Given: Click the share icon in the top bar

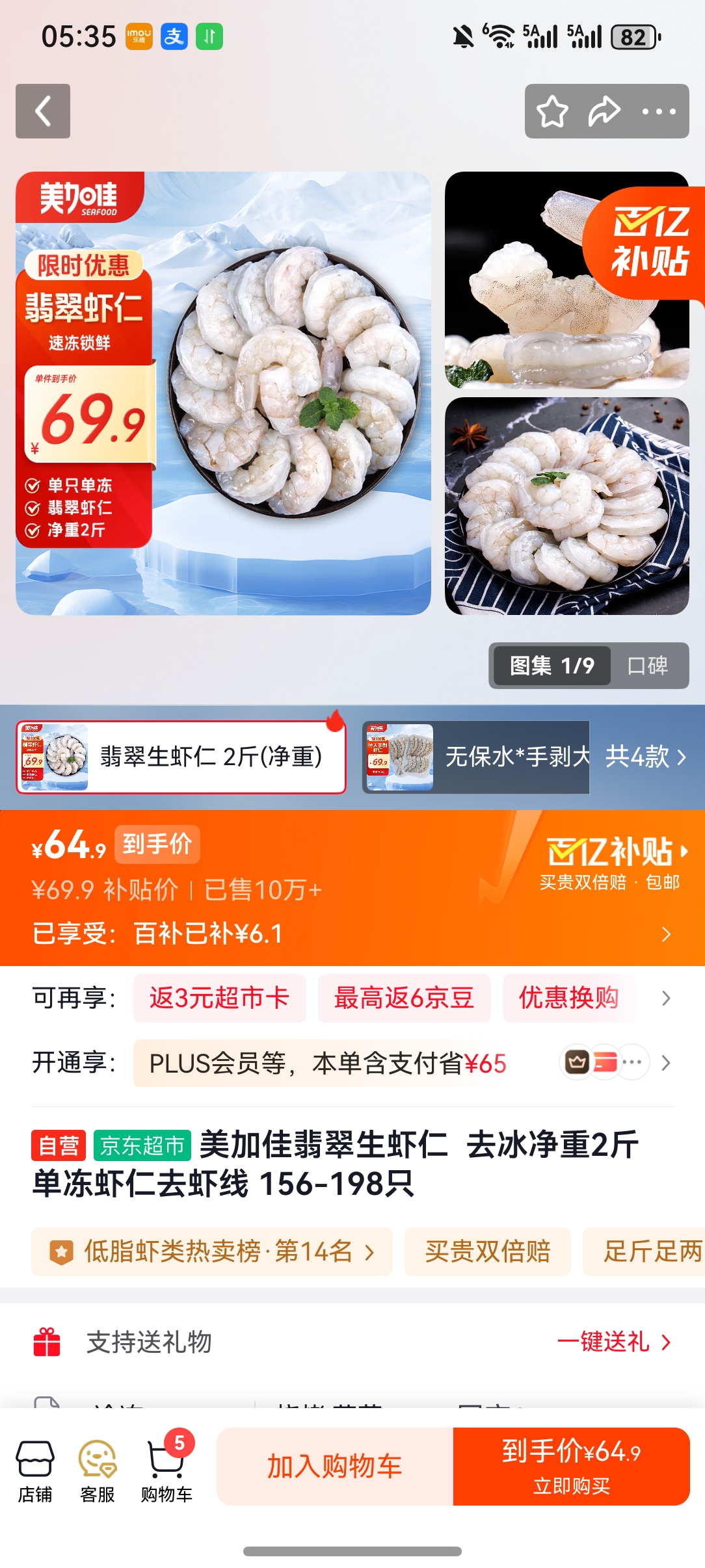Looking at the screenshot, I should click(605, 111).
